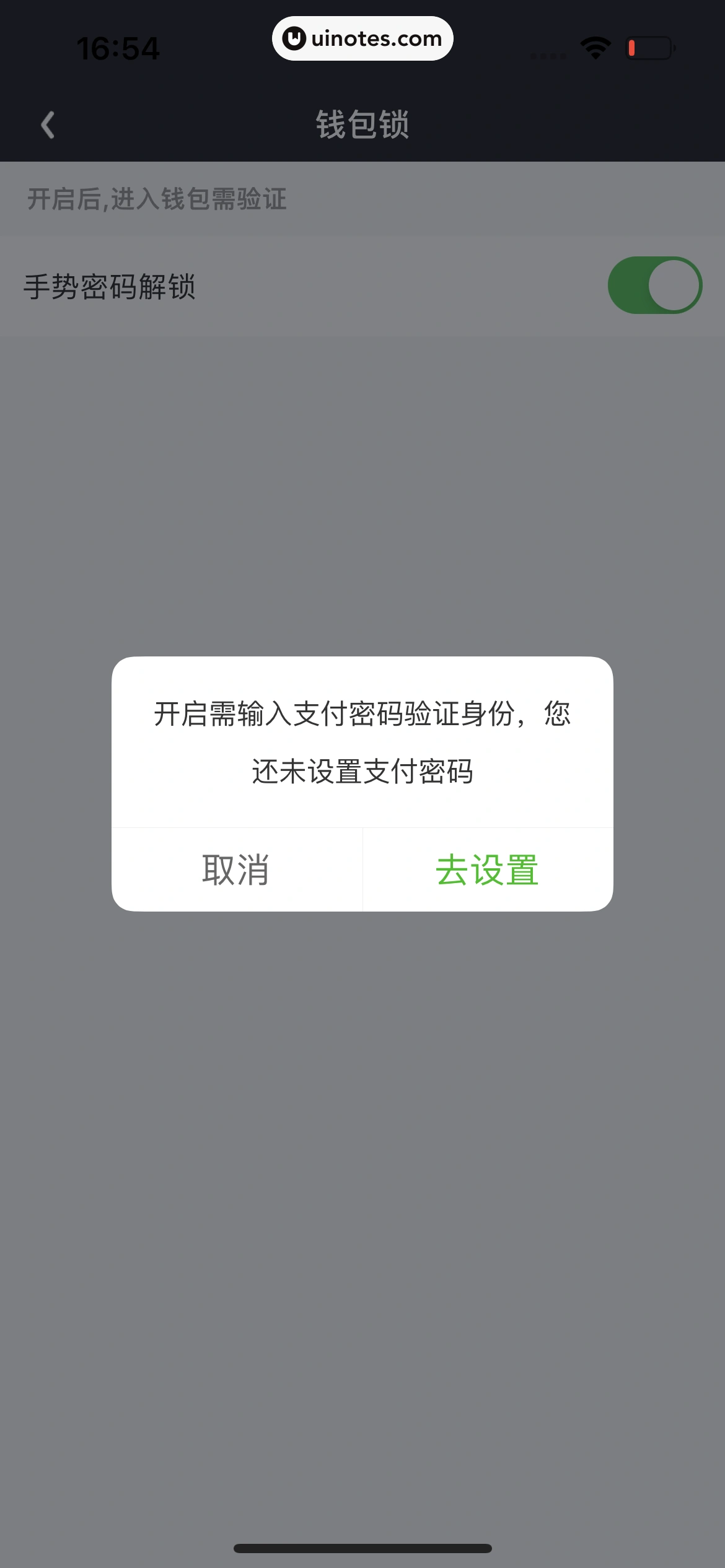Go back from wallet lock (钱包锁) page
This screenshot has height=1568, width=725.
pyautogui.click(x=48, y=125)
